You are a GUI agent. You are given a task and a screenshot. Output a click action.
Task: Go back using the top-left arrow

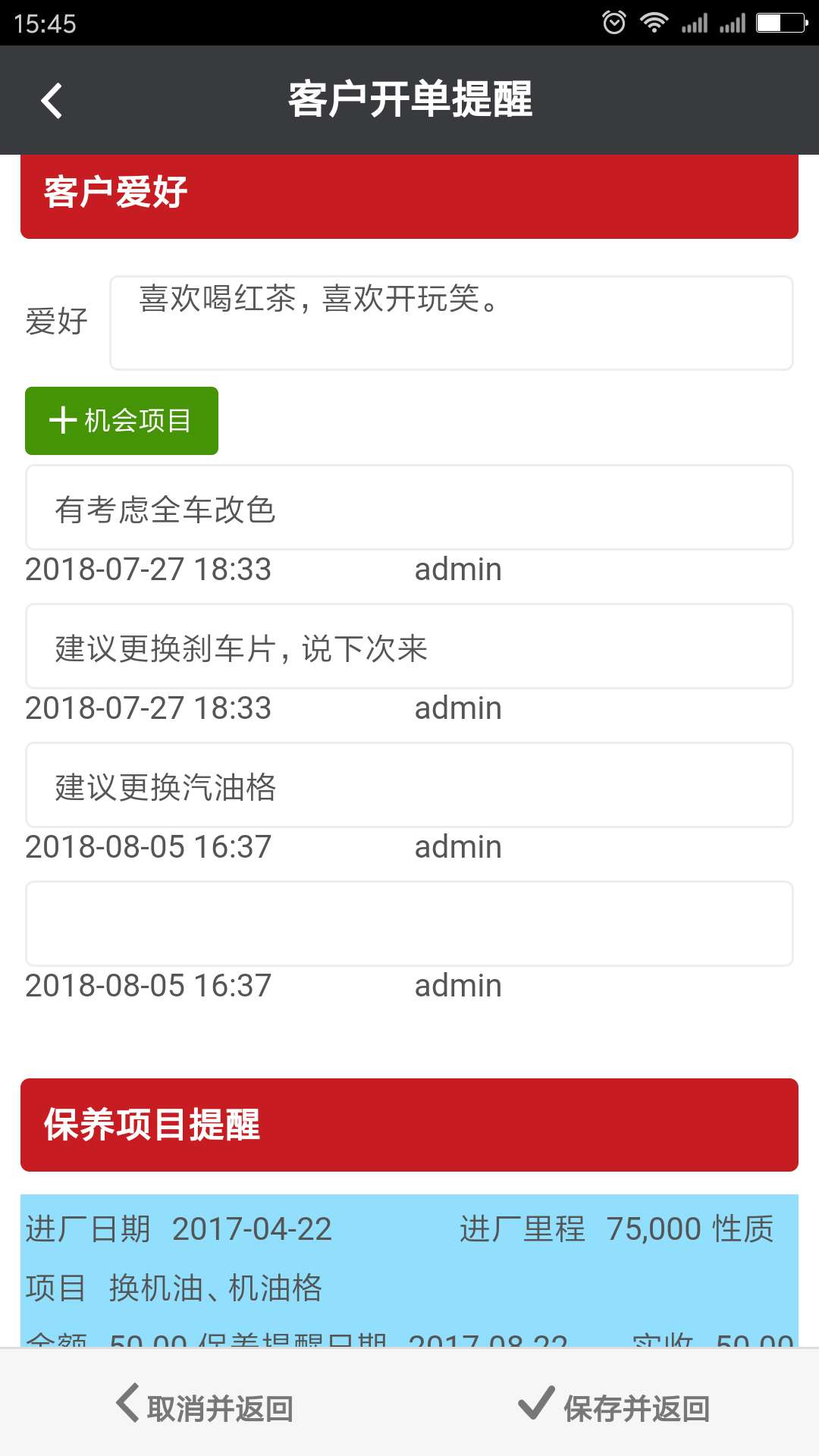[x=52, y=100]
